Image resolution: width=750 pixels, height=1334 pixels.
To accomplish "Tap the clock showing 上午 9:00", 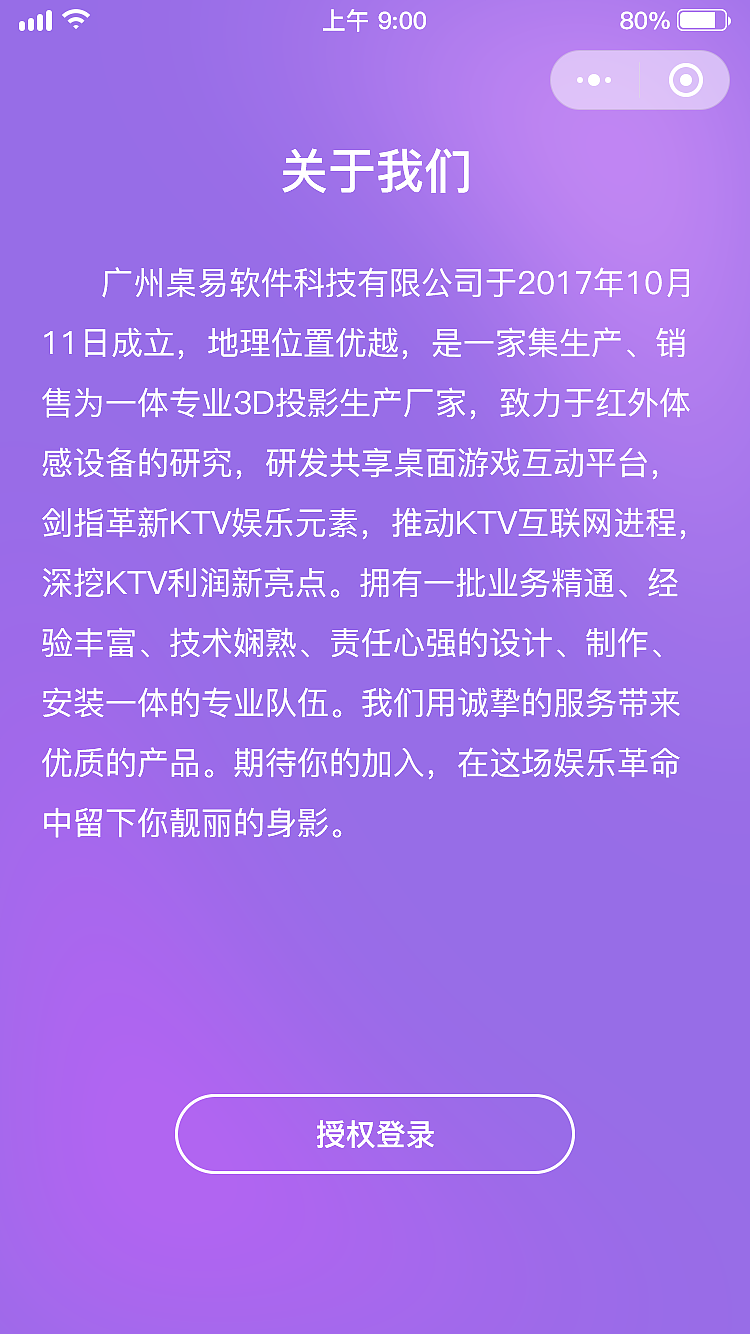I will [375, 20].
